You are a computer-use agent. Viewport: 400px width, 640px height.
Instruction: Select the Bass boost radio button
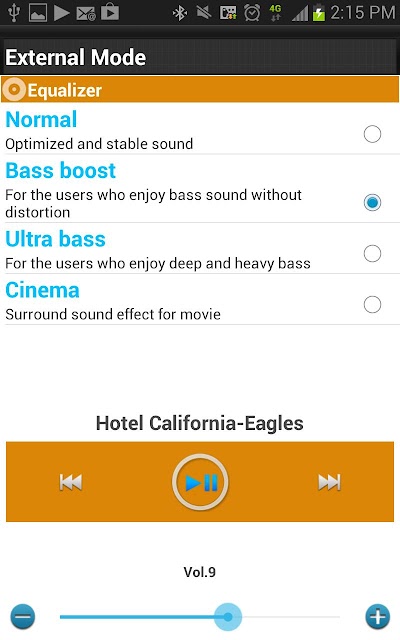pyautogui.click(x=372, y=202)
